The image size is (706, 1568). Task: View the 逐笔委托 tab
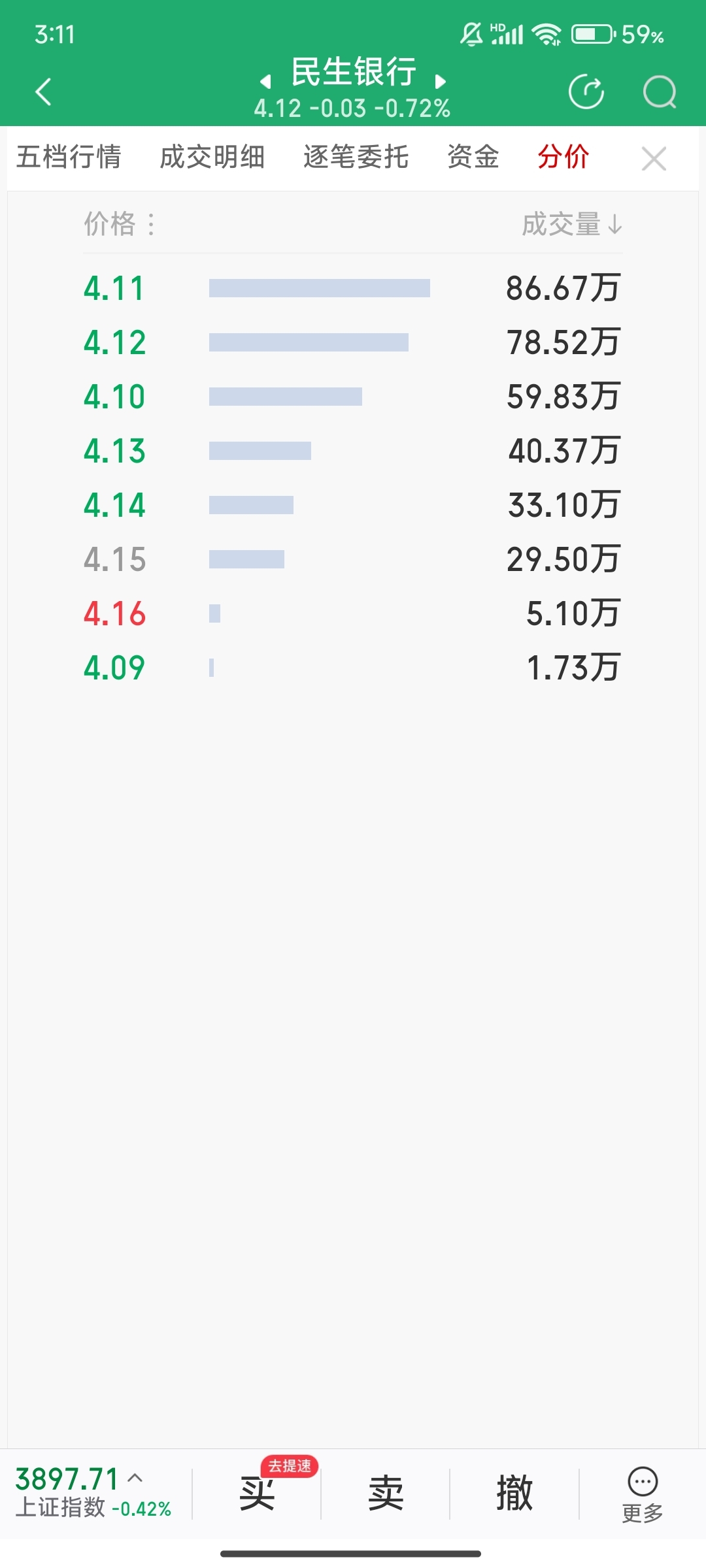click(356, 157)
